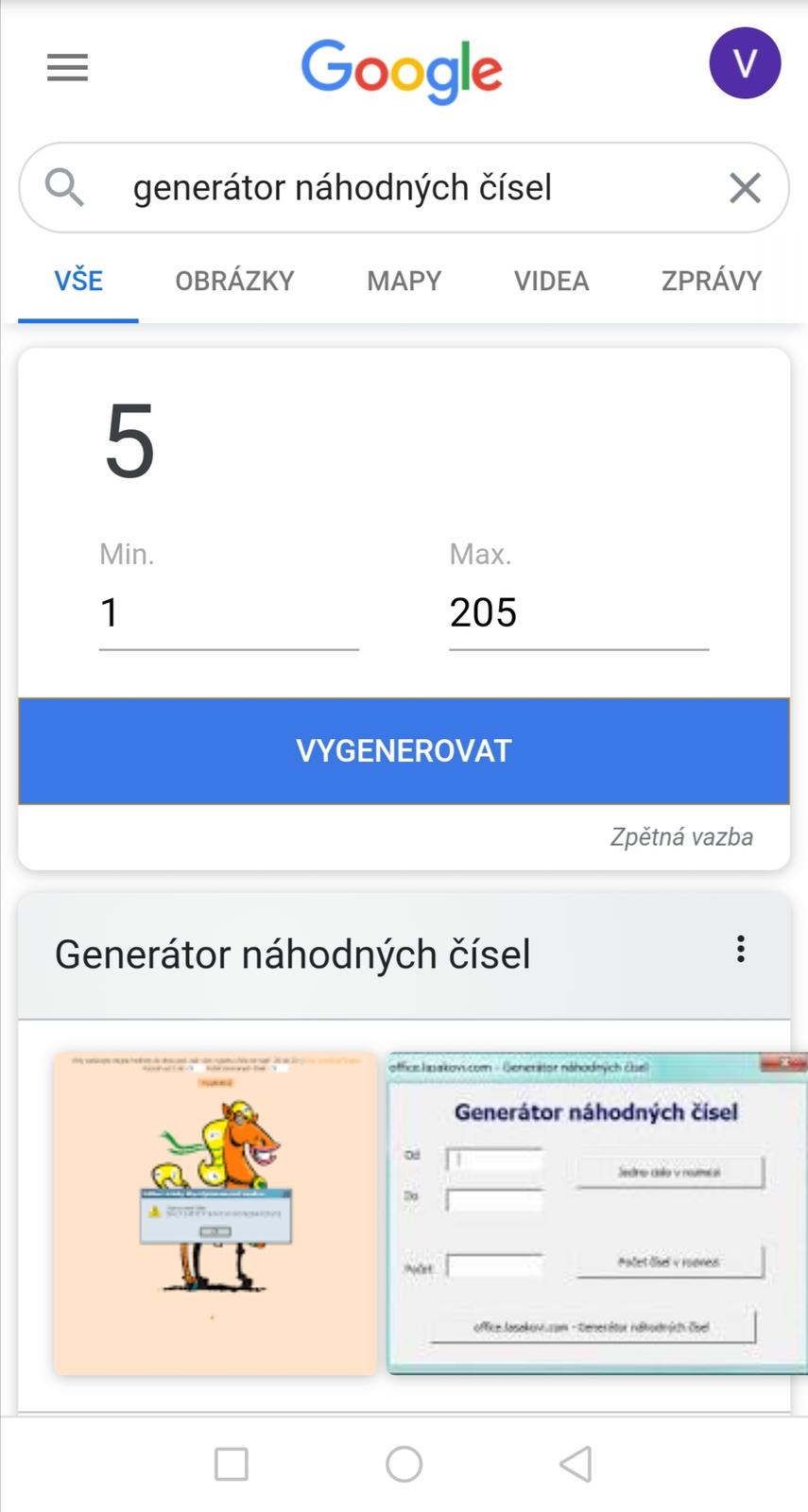808x1512 pixels.
Task: Open overflow menu for Generátor náhodných čísel
Action: (740, 950)
